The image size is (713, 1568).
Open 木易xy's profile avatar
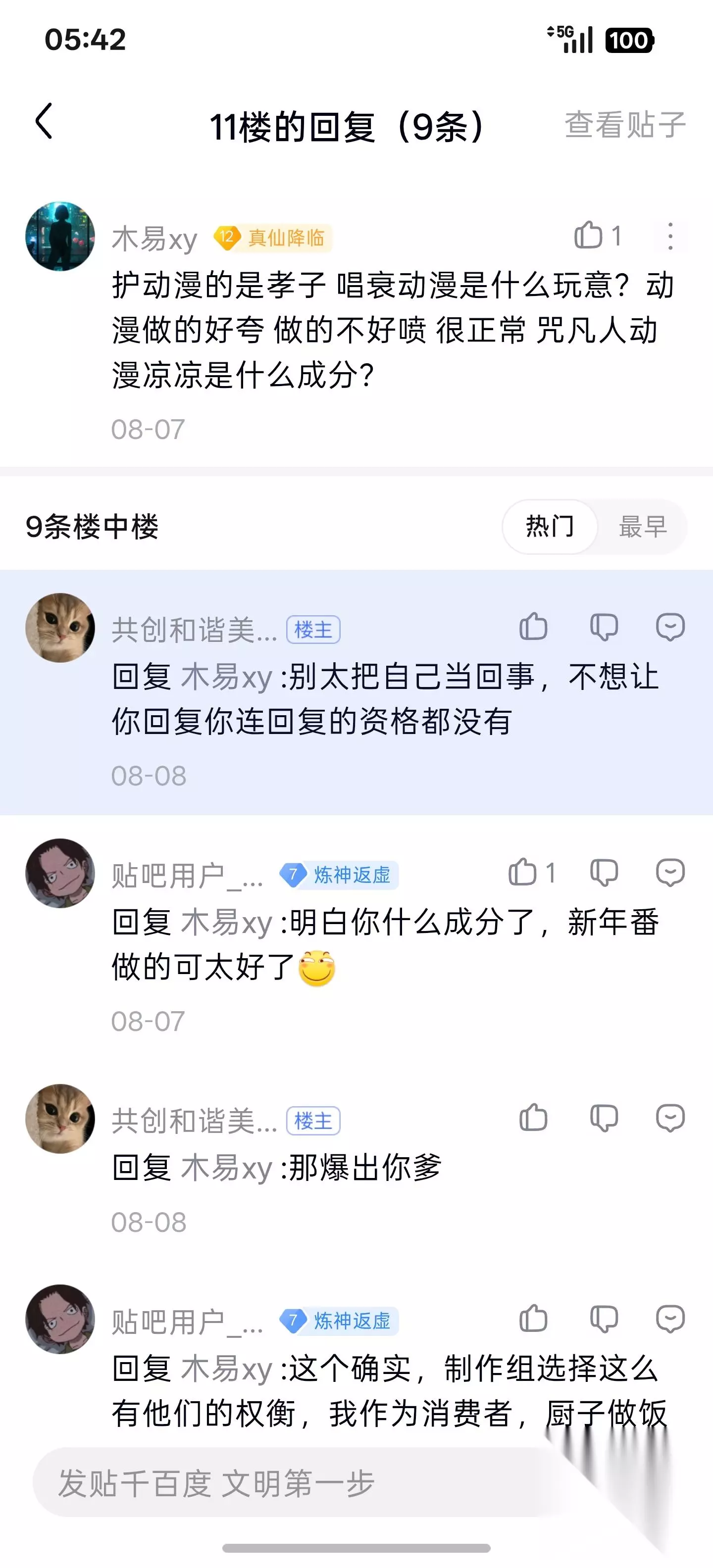(60, 236)
